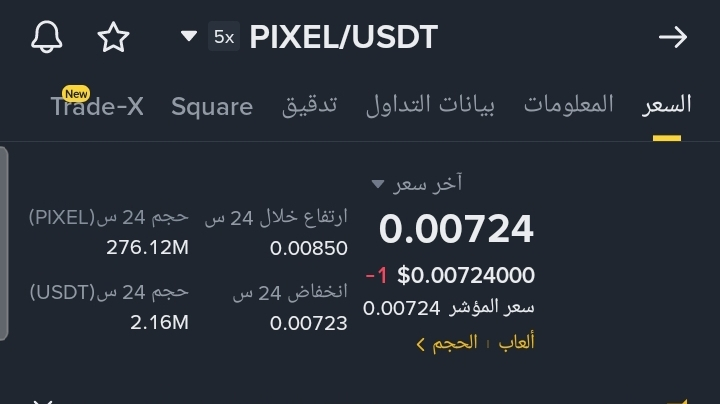Open the ألعاب category link
This screenshot has height=404, width=720.
coord(517,342)
